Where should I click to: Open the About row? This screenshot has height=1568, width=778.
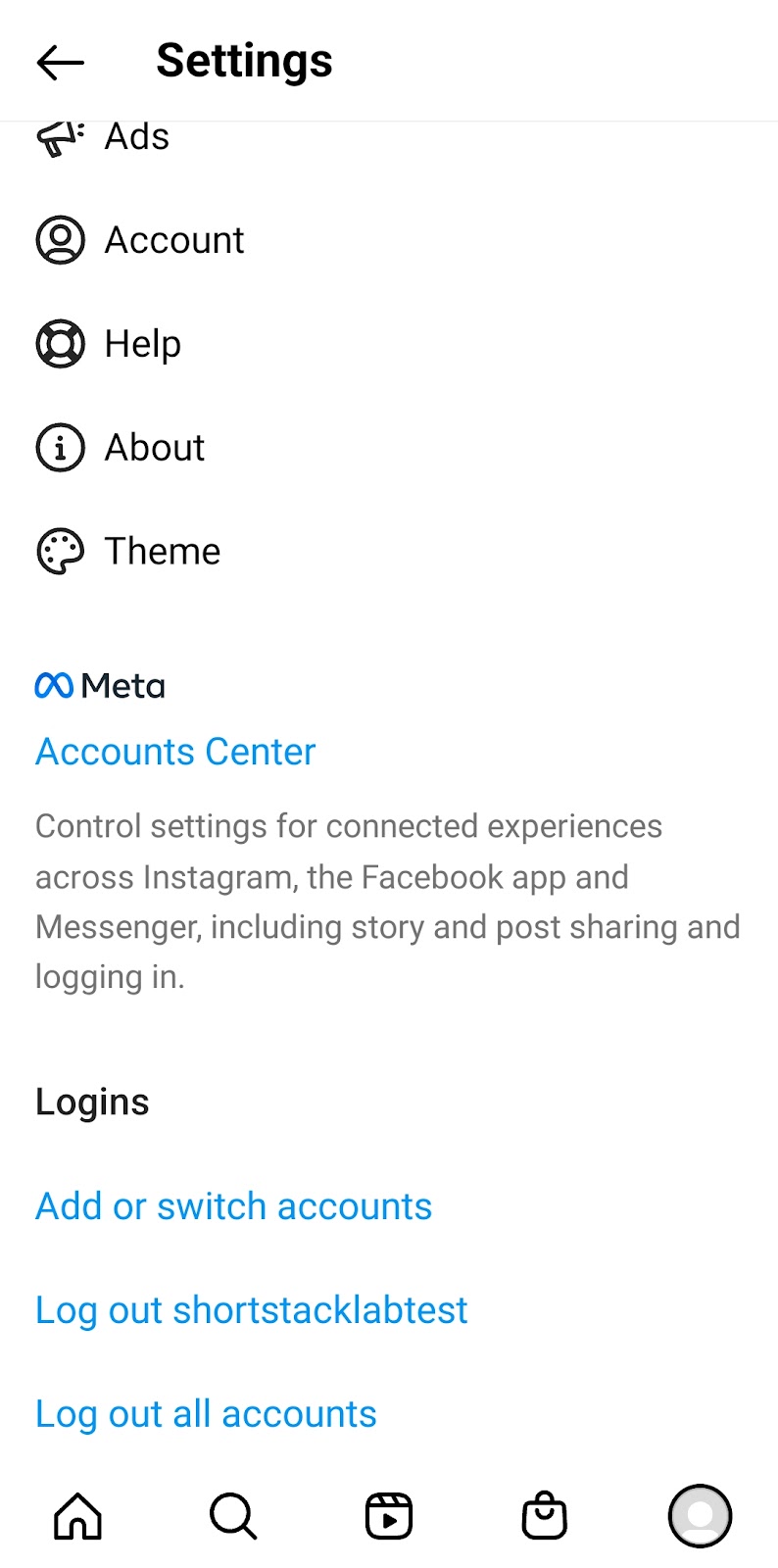(154, 448)
